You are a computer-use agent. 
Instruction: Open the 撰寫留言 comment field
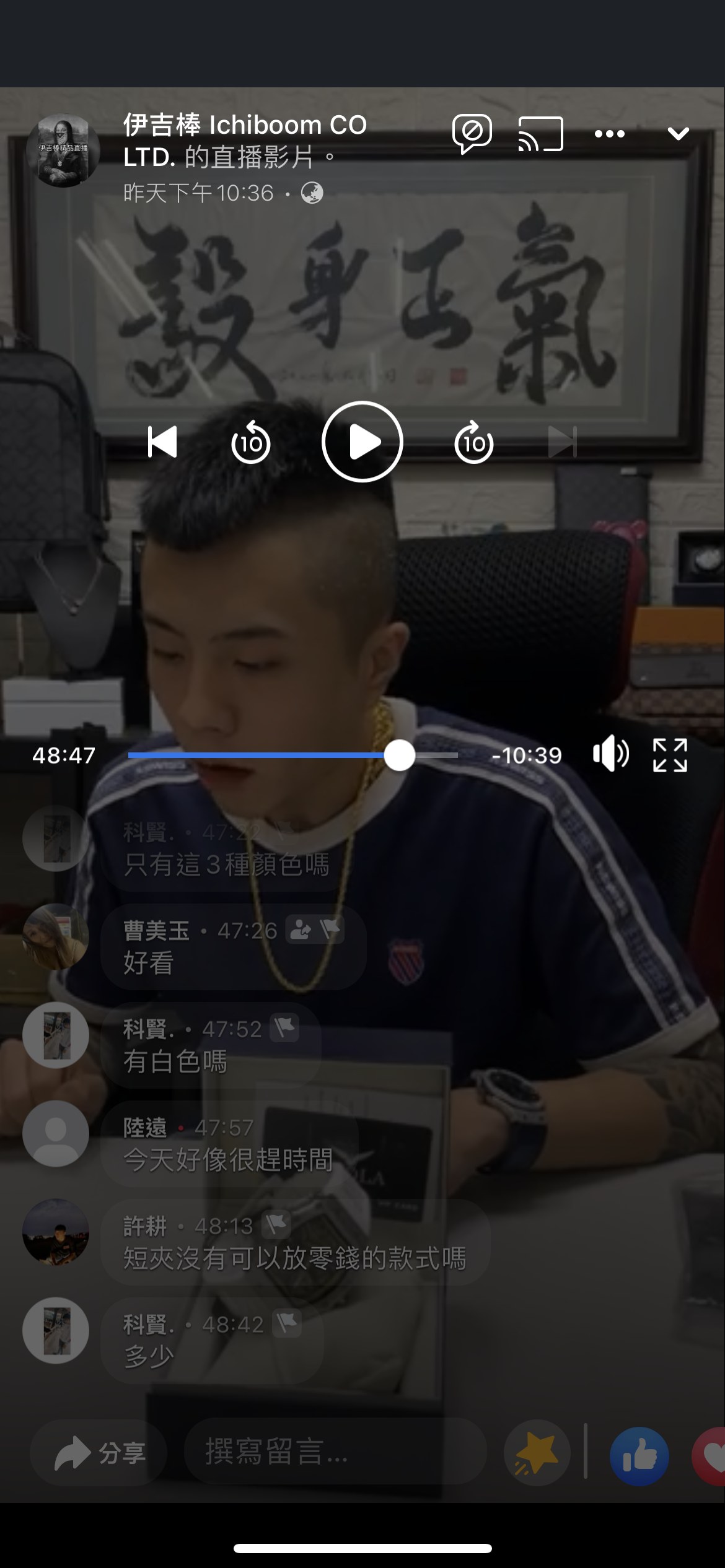[x=335, y=1451]
